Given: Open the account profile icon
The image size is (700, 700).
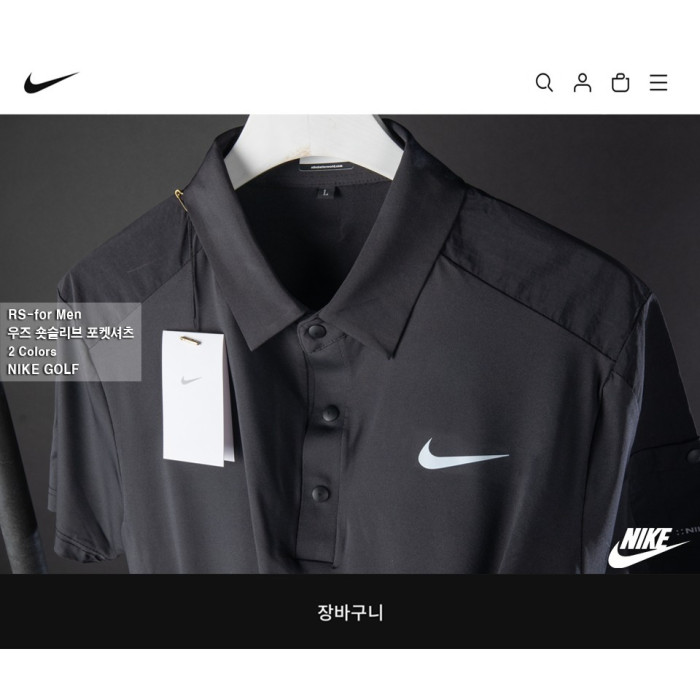Looking at the screenshot, I should click(582, 83).
